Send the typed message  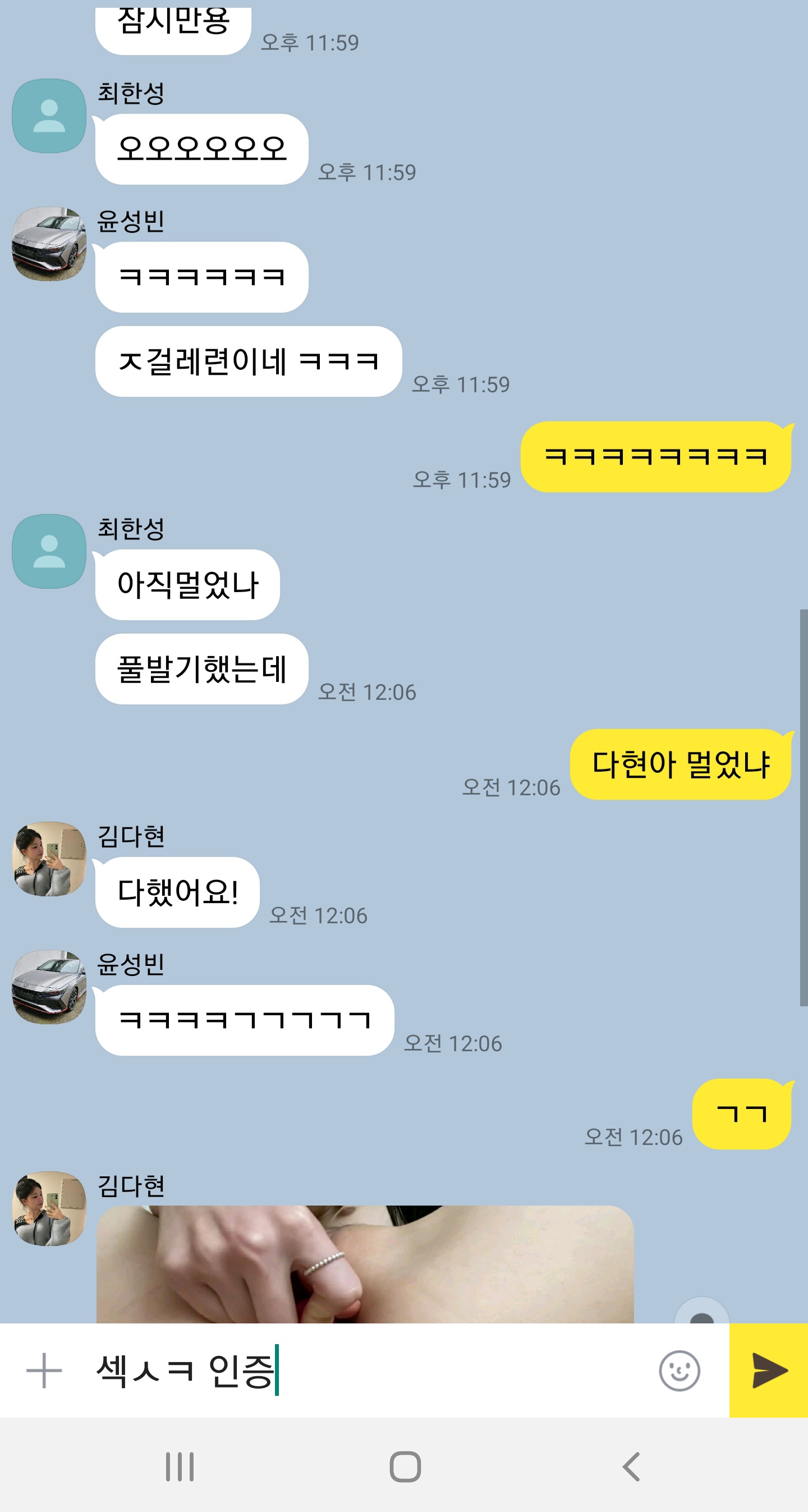[x=768, y=1371]
